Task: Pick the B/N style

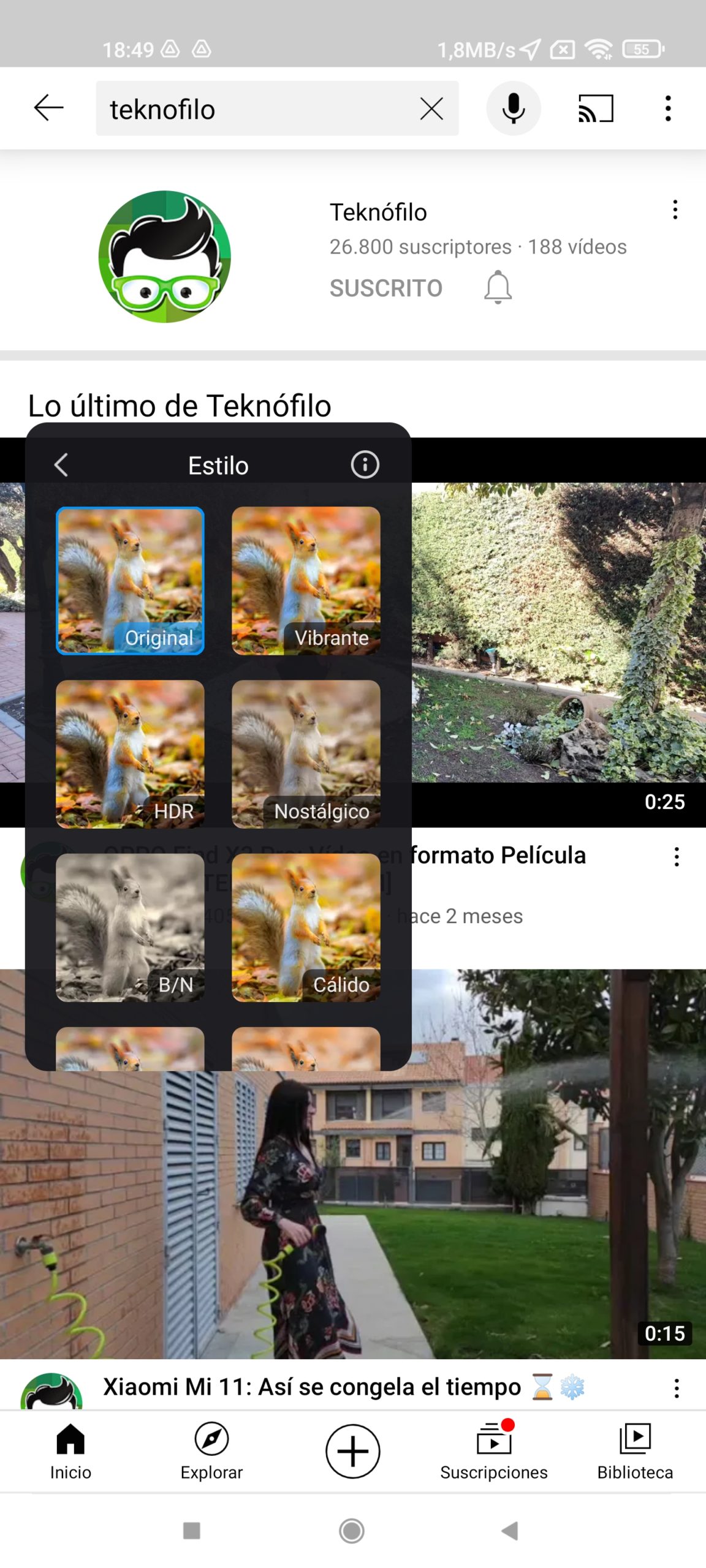Action: tap(130, 927)
